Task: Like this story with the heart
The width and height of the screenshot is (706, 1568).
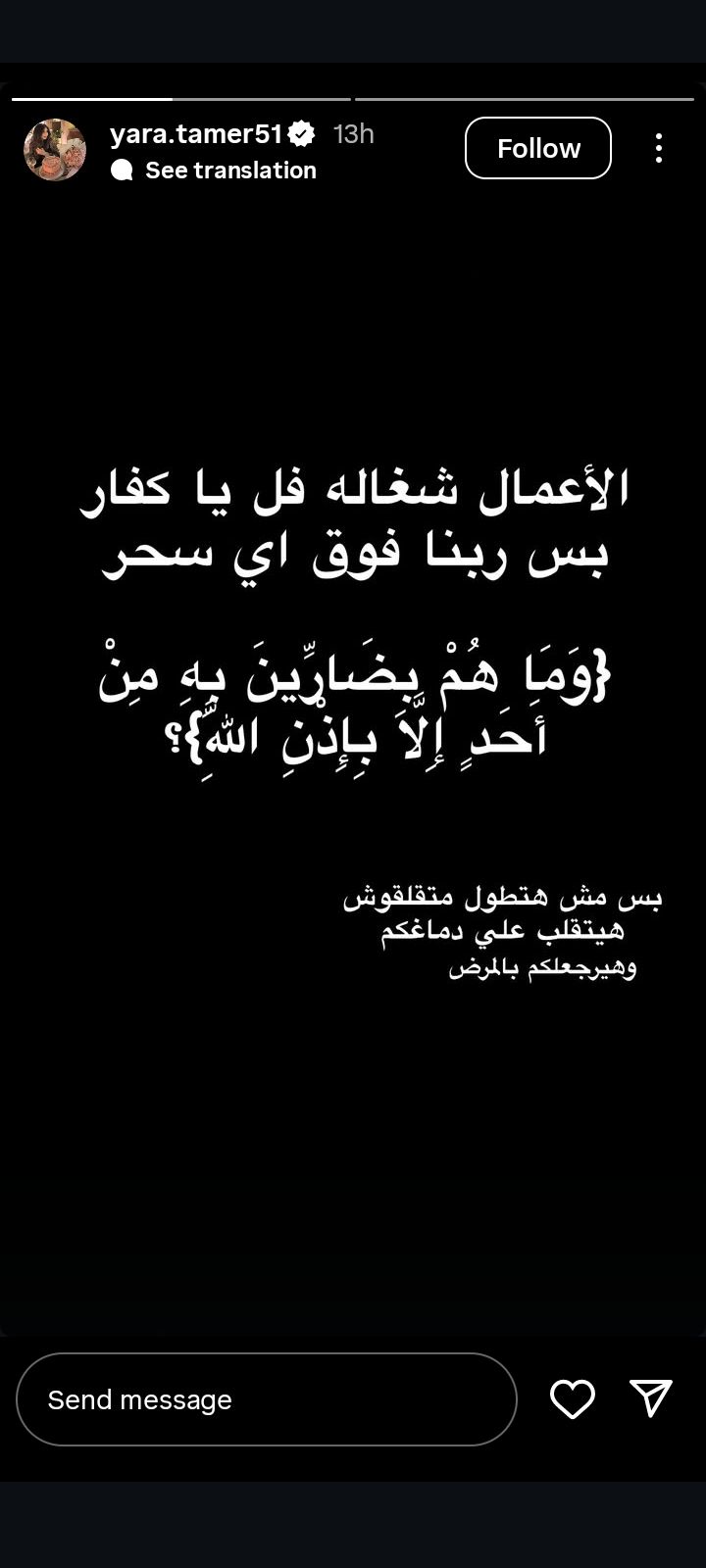Action: coord(573,1398)
